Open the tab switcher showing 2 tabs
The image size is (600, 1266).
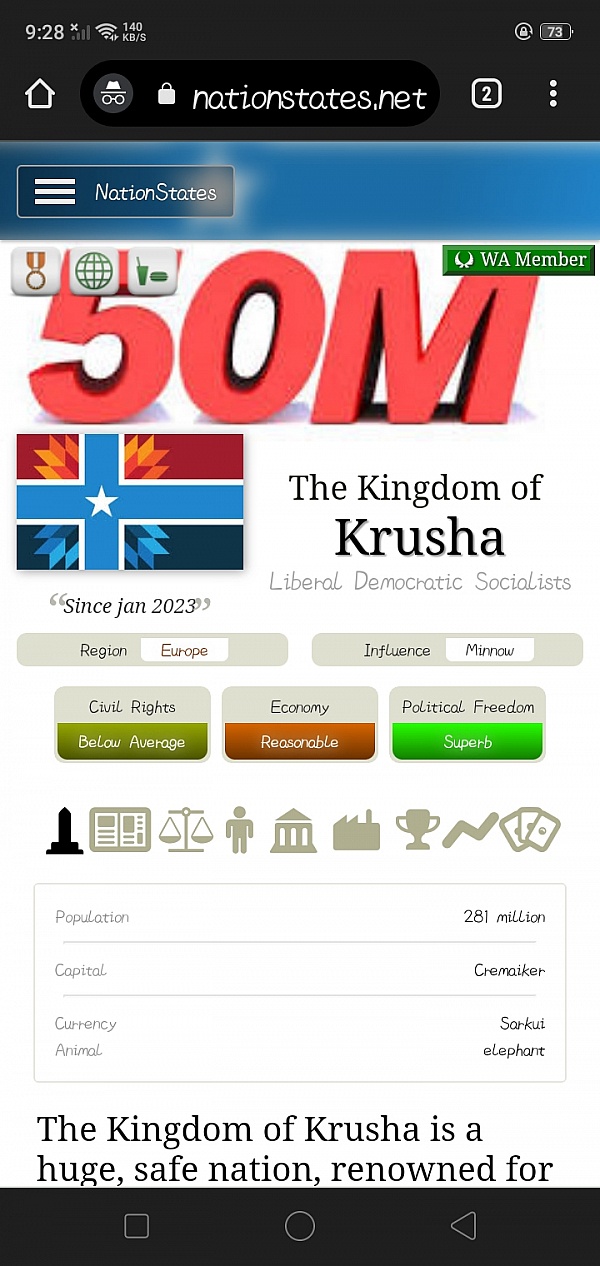tap(486, 94)
